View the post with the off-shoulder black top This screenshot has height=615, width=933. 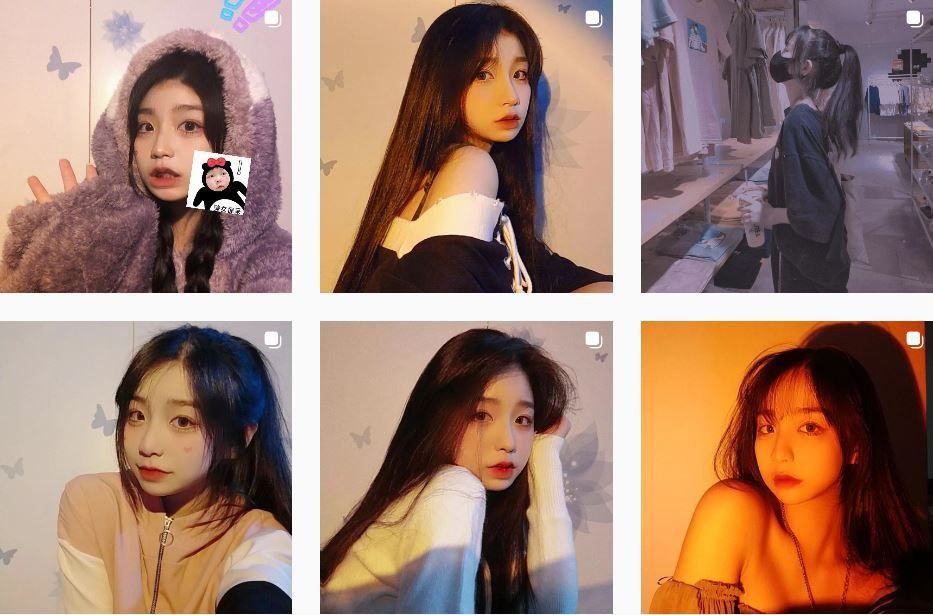point(466,146)
